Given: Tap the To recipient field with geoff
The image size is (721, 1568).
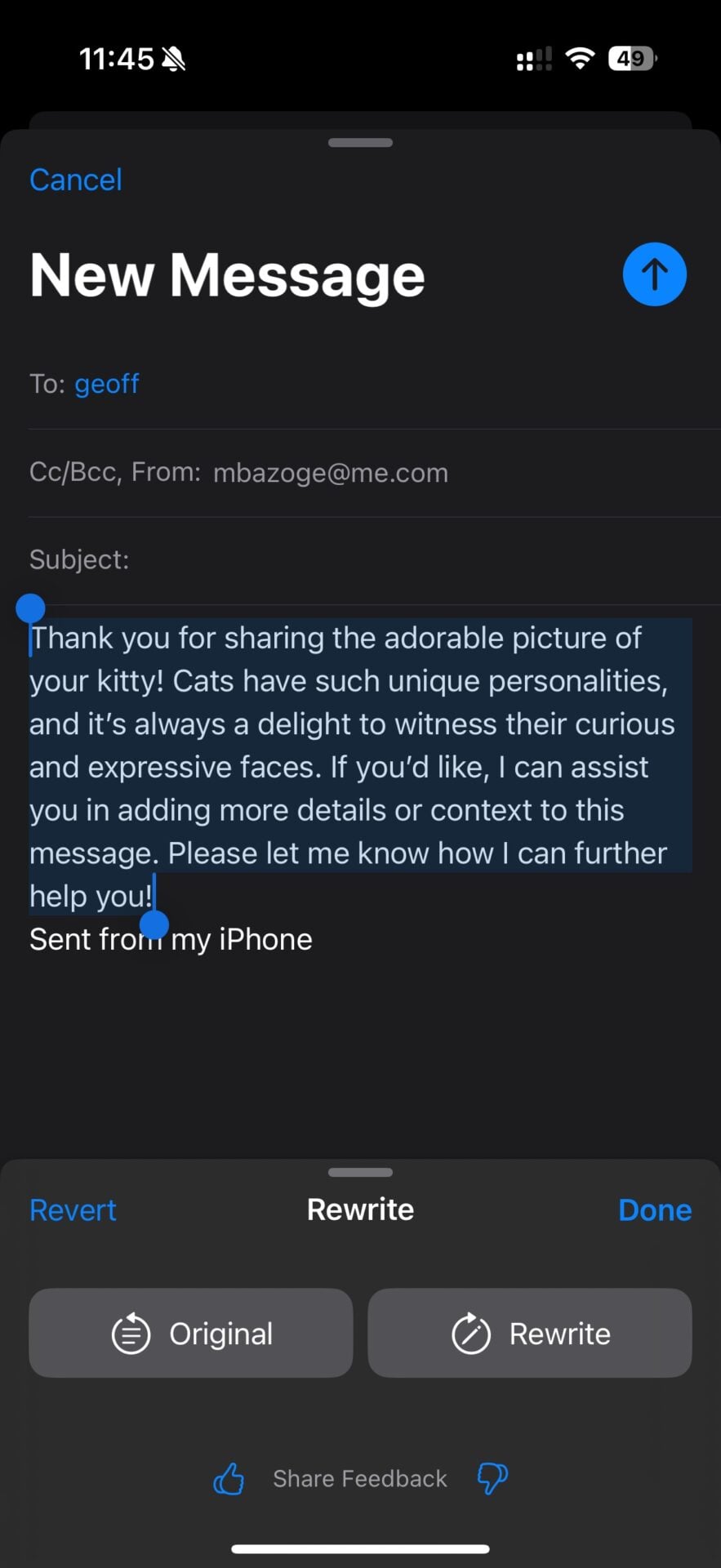Looking at the screenshot, I should coord(107,384).
